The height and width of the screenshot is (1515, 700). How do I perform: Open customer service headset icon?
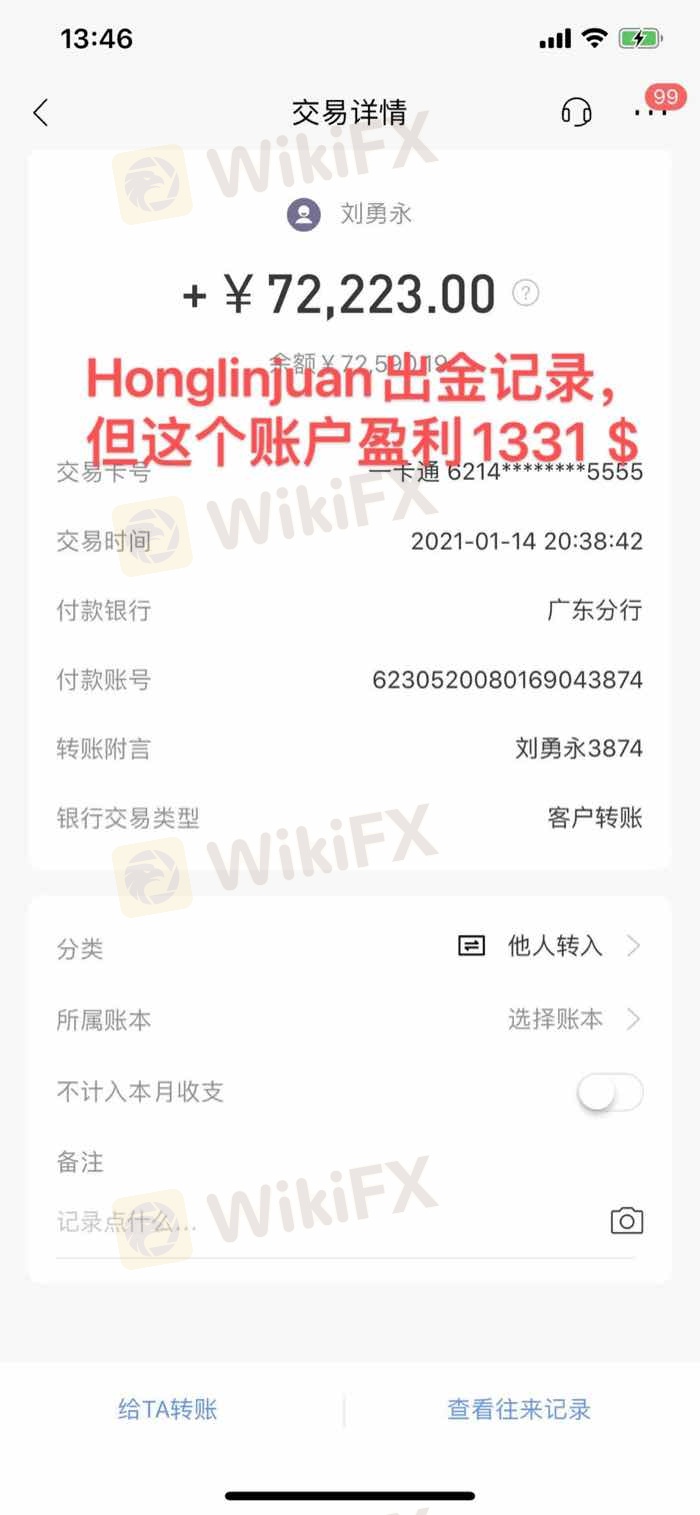pyautogui.click(x=576, y=112)
